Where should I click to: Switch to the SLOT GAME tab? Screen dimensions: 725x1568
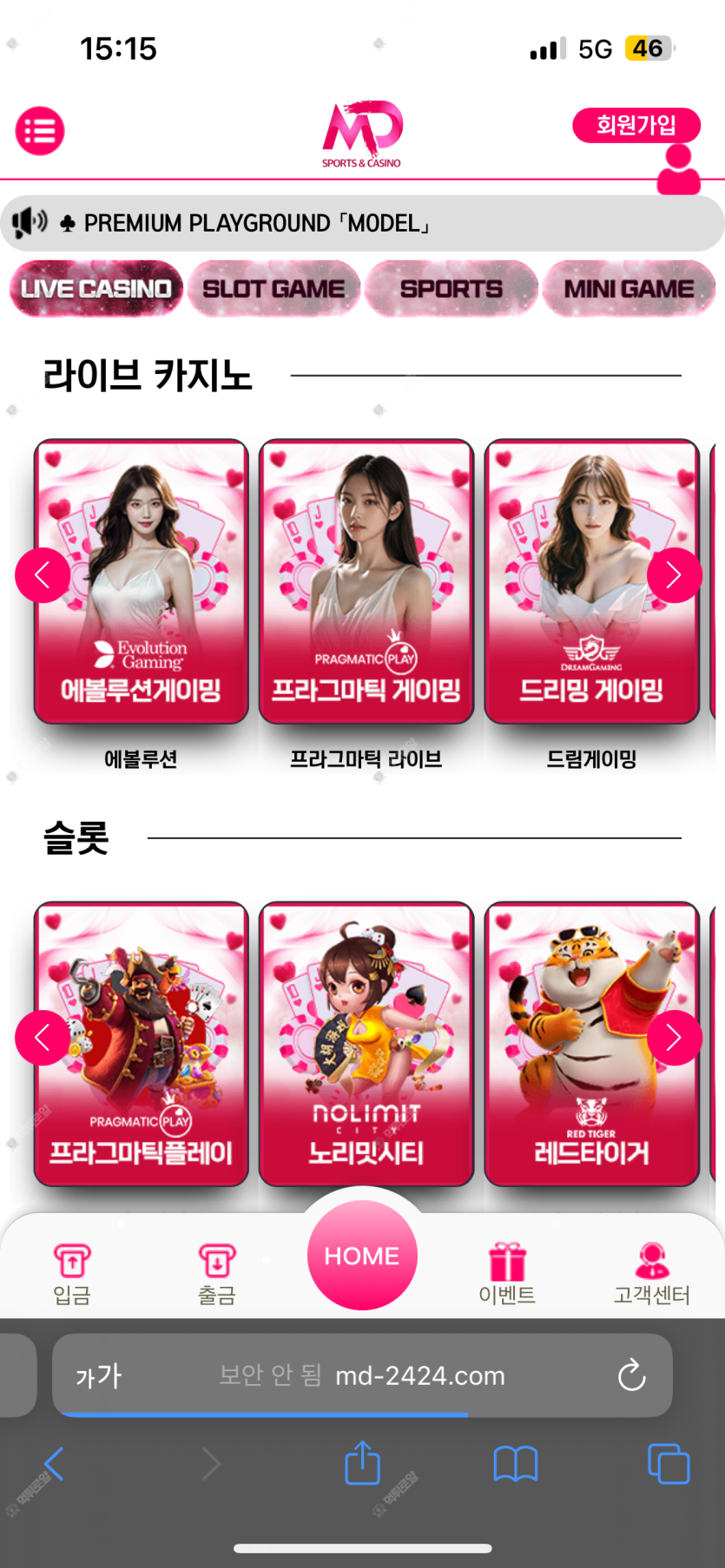274,288
